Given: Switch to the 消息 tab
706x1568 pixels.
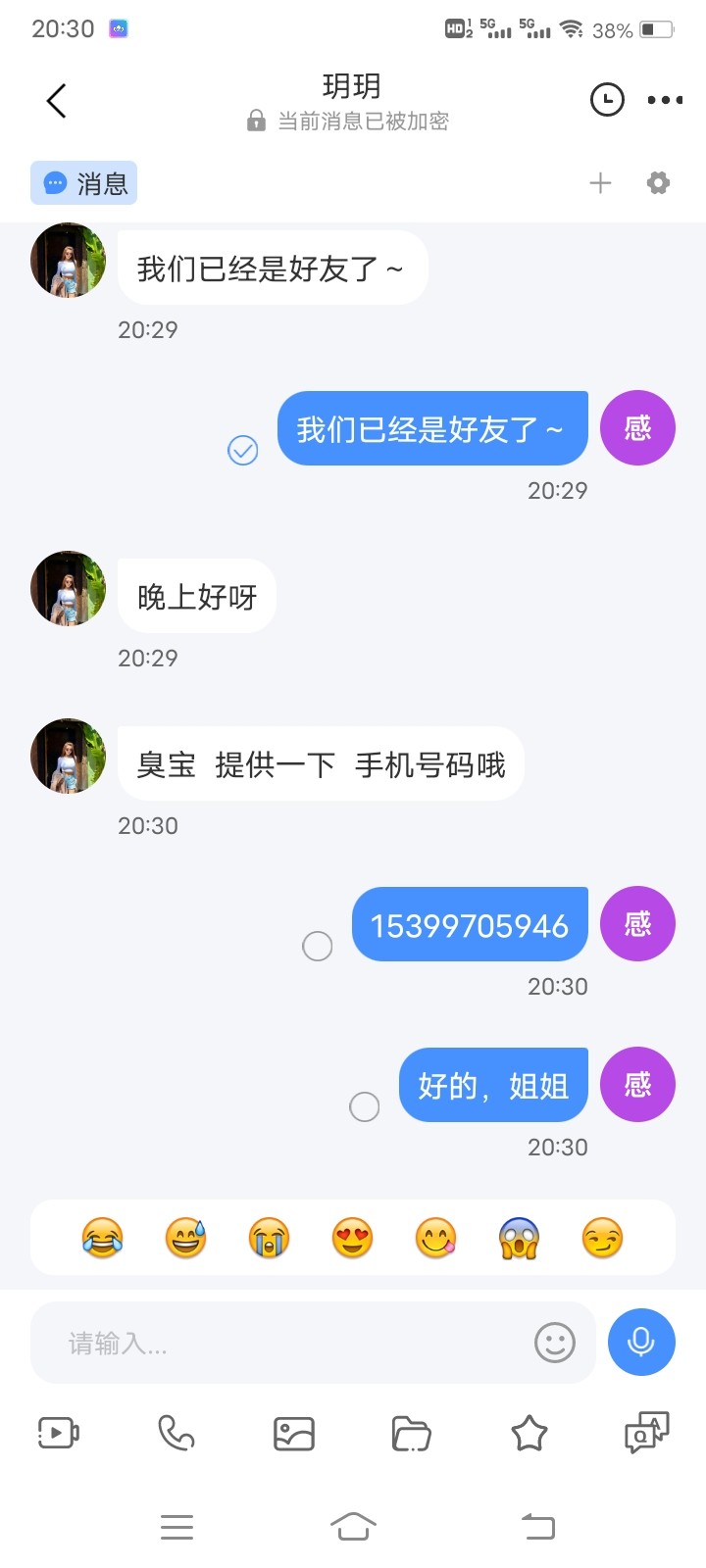Looking at the screenshot, I should 83,182.
